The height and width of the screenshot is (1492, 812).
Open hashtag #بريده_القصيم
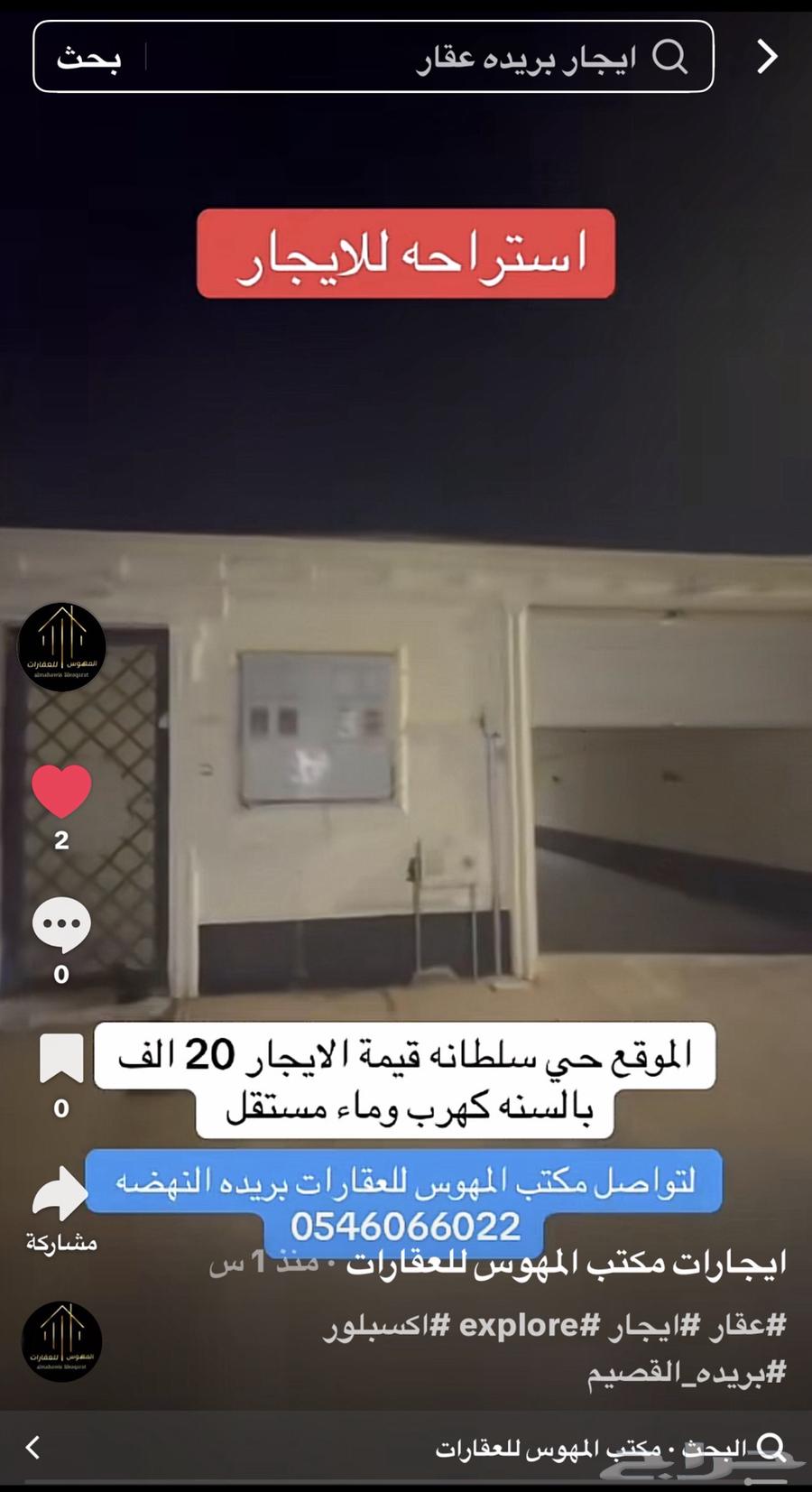click(686, 1372)
